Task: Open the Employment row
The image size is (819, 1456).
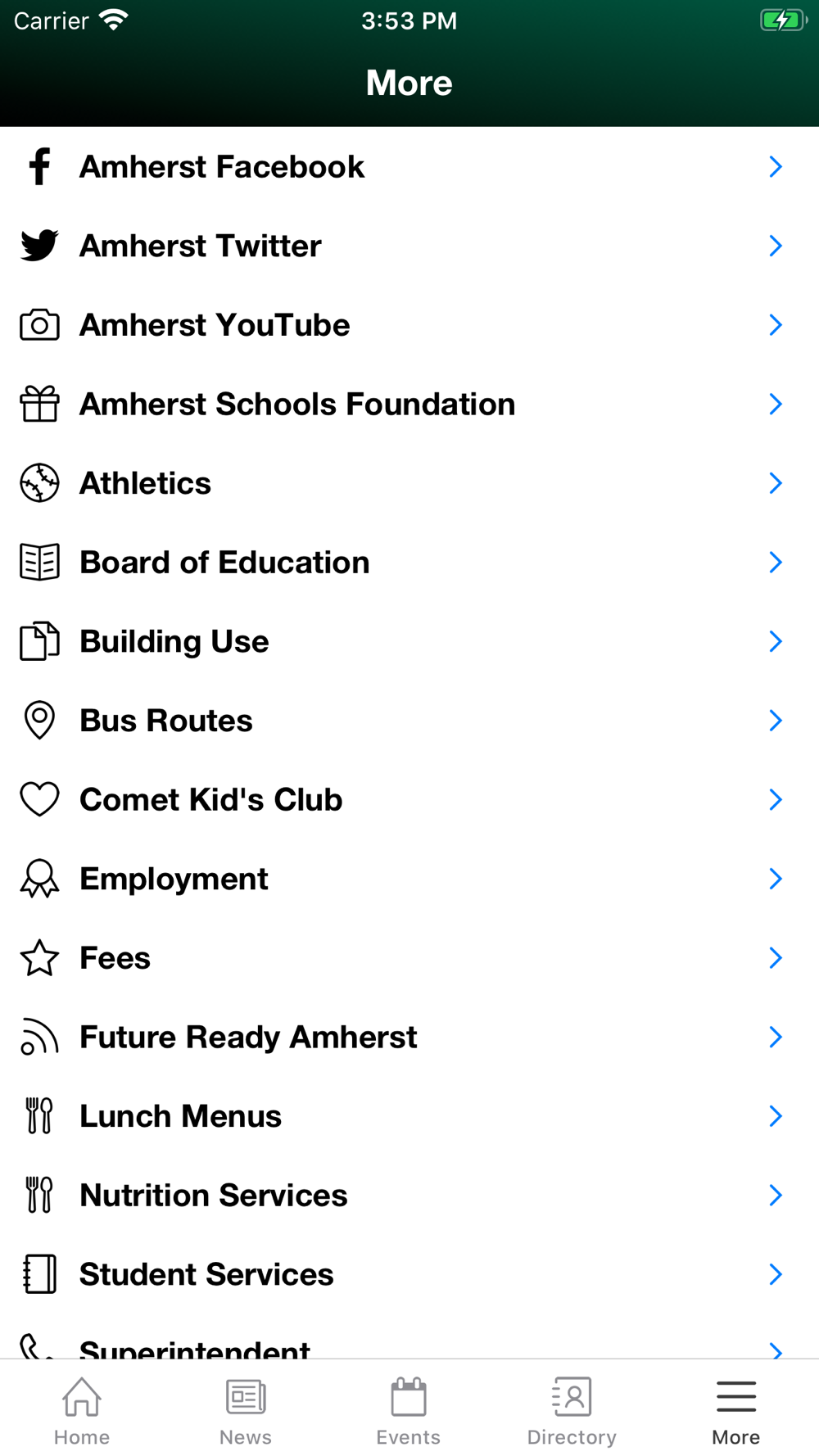Action: (174, 879)
